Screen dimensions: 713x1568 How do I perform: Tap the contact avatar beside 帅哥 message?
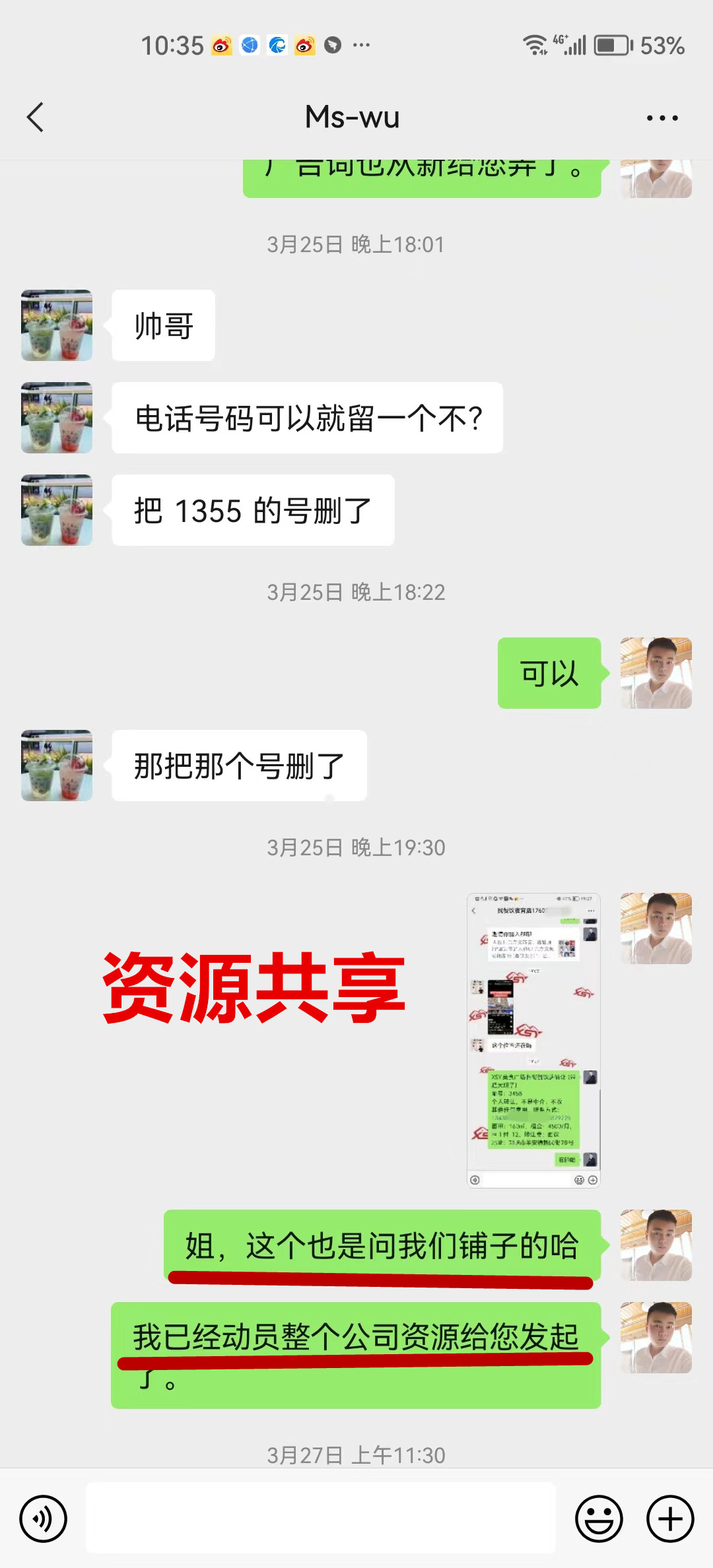point(57,325)
